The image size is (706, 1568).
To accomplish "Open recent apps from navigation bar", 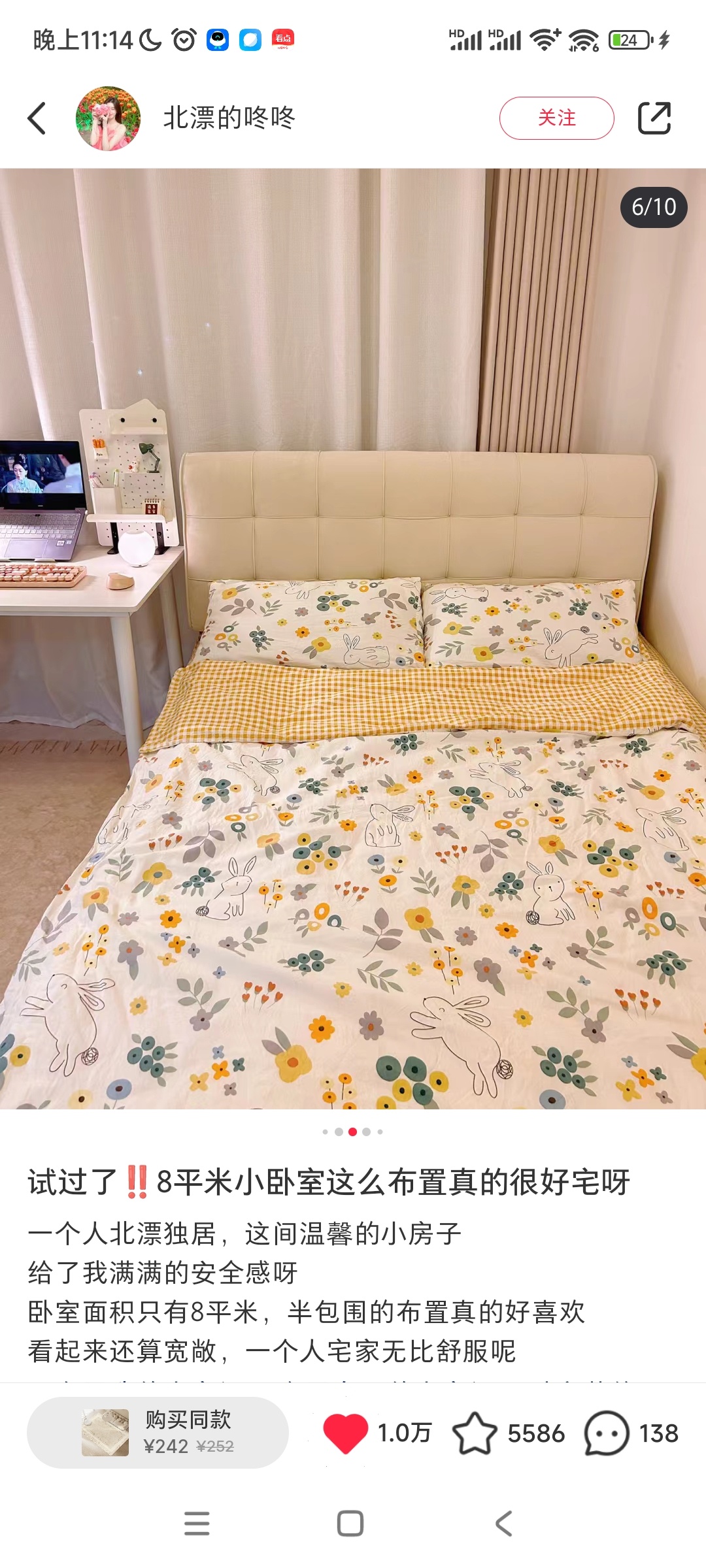I will point(197,1524).
